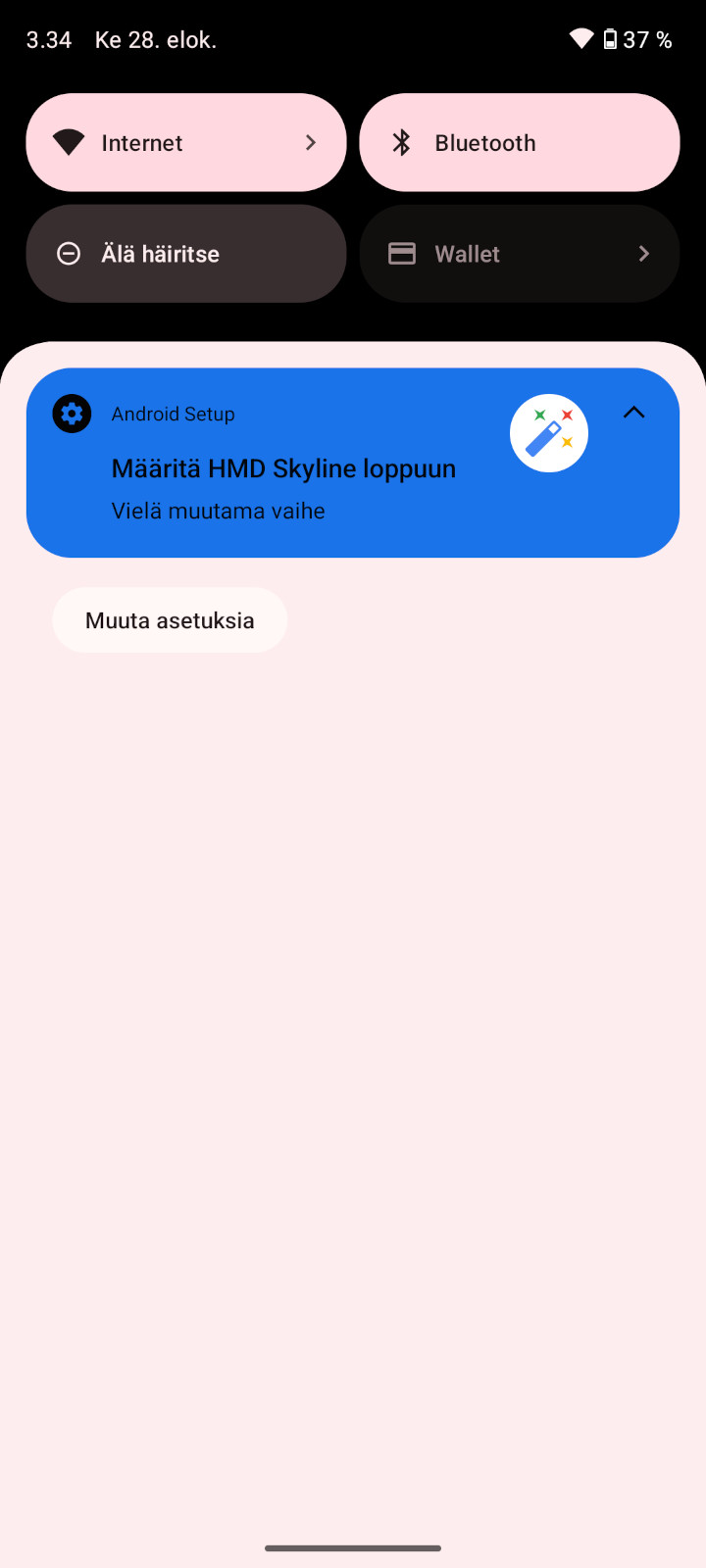Enable the Älä häiritse tile
The width and height of the screenshot is (706, 1568).
pos(186,254)
